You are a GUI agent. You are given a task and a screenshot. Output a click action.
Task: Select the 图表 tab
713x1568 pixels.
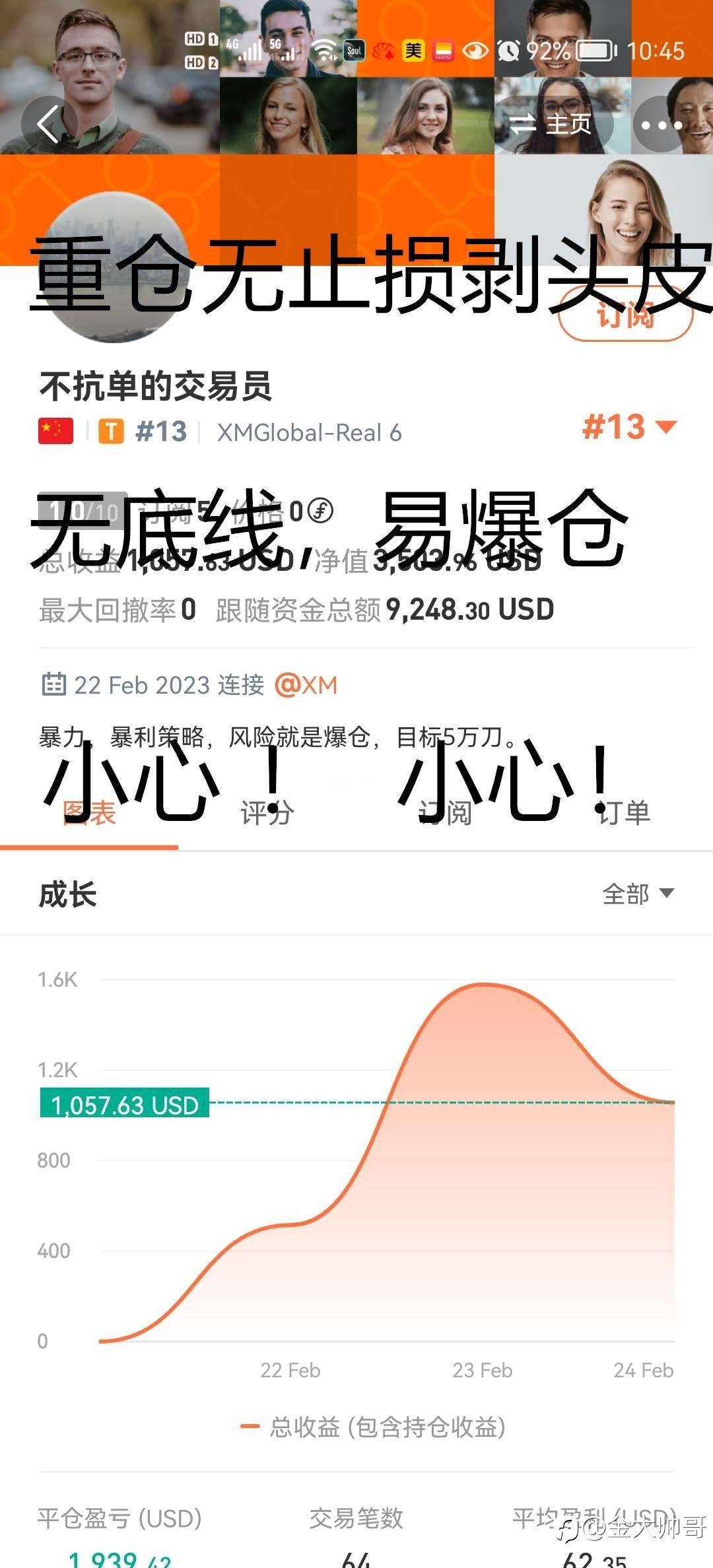(89, 813)
